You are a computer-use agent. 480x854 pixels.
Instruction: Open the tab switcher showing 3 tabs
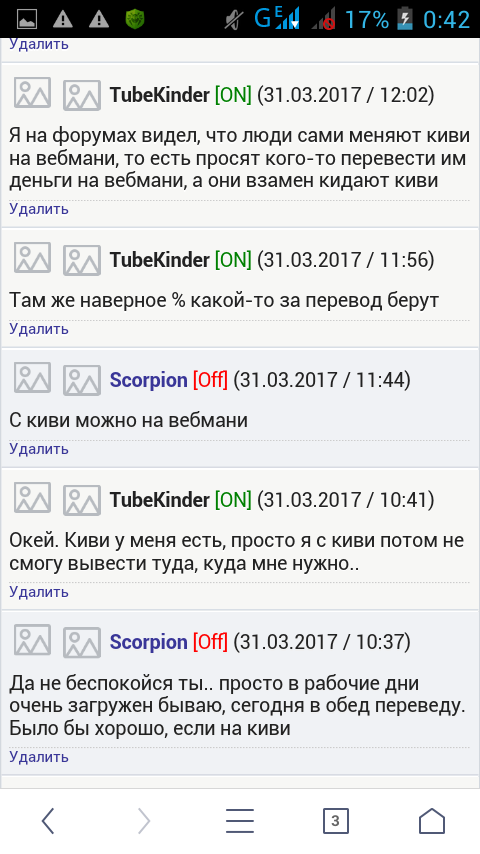336,821
